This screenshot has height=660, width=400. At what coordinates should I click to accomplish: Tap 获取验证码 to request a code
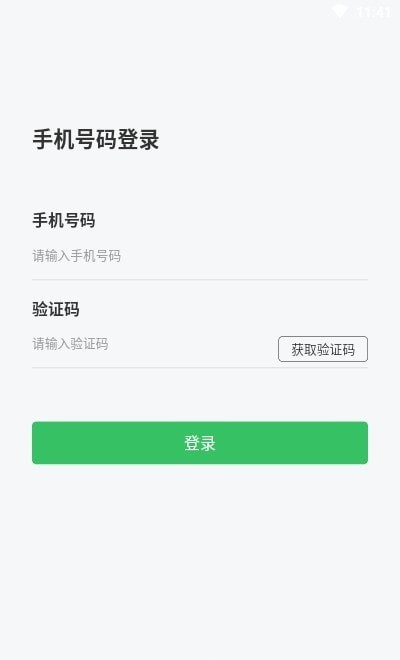tap(323, 349)
